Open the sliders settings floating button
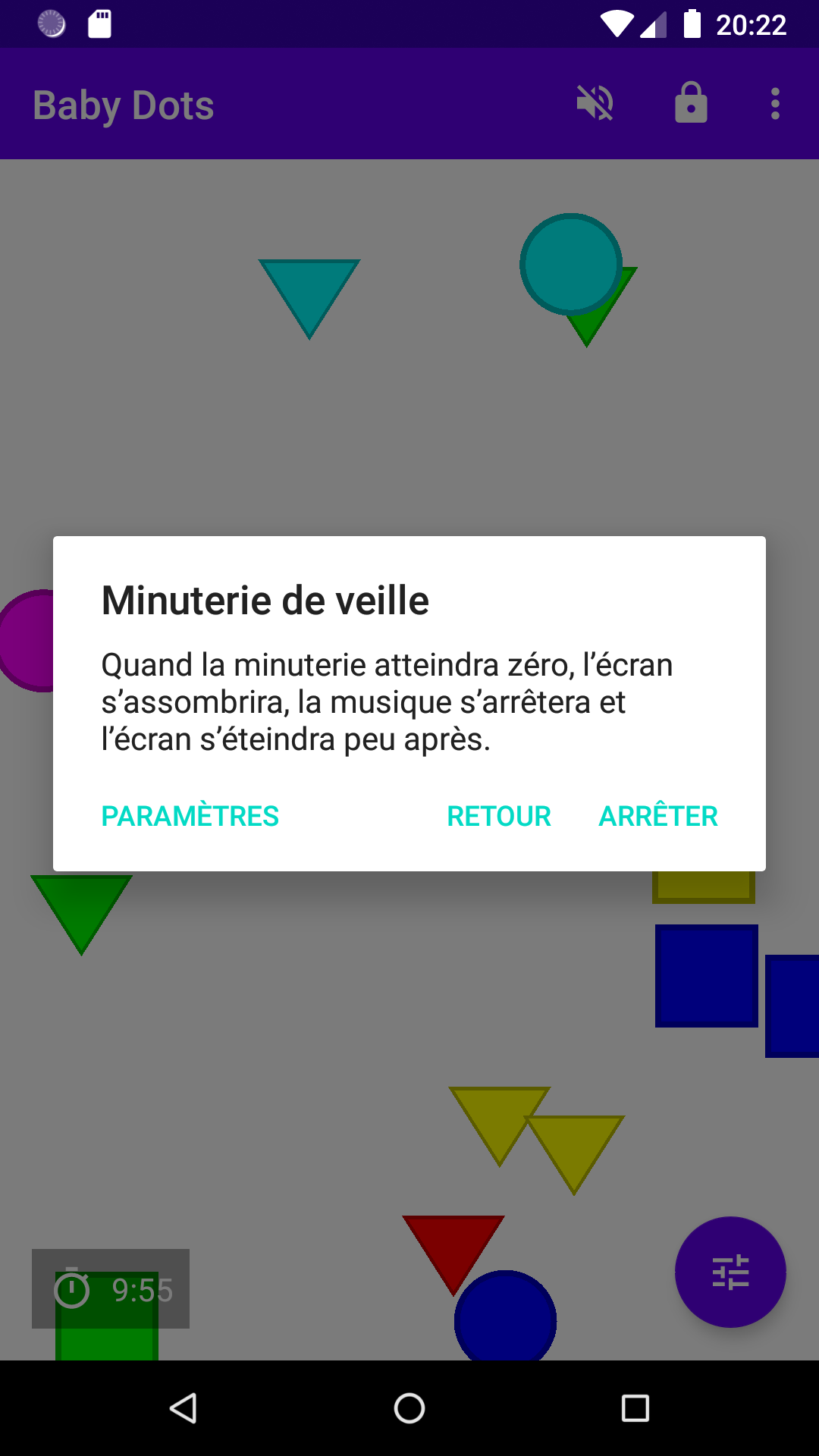 (x=730, y=1272)
